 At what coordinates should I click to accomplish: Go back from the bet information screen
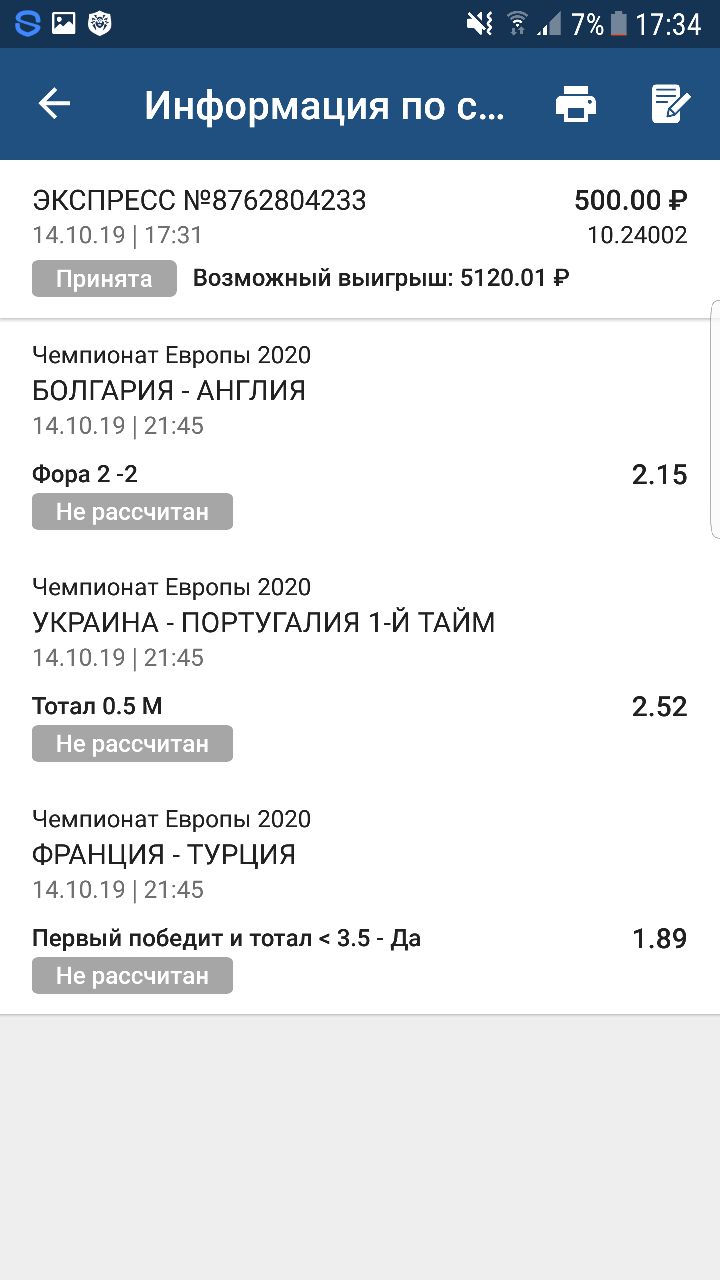click(54, 104)
